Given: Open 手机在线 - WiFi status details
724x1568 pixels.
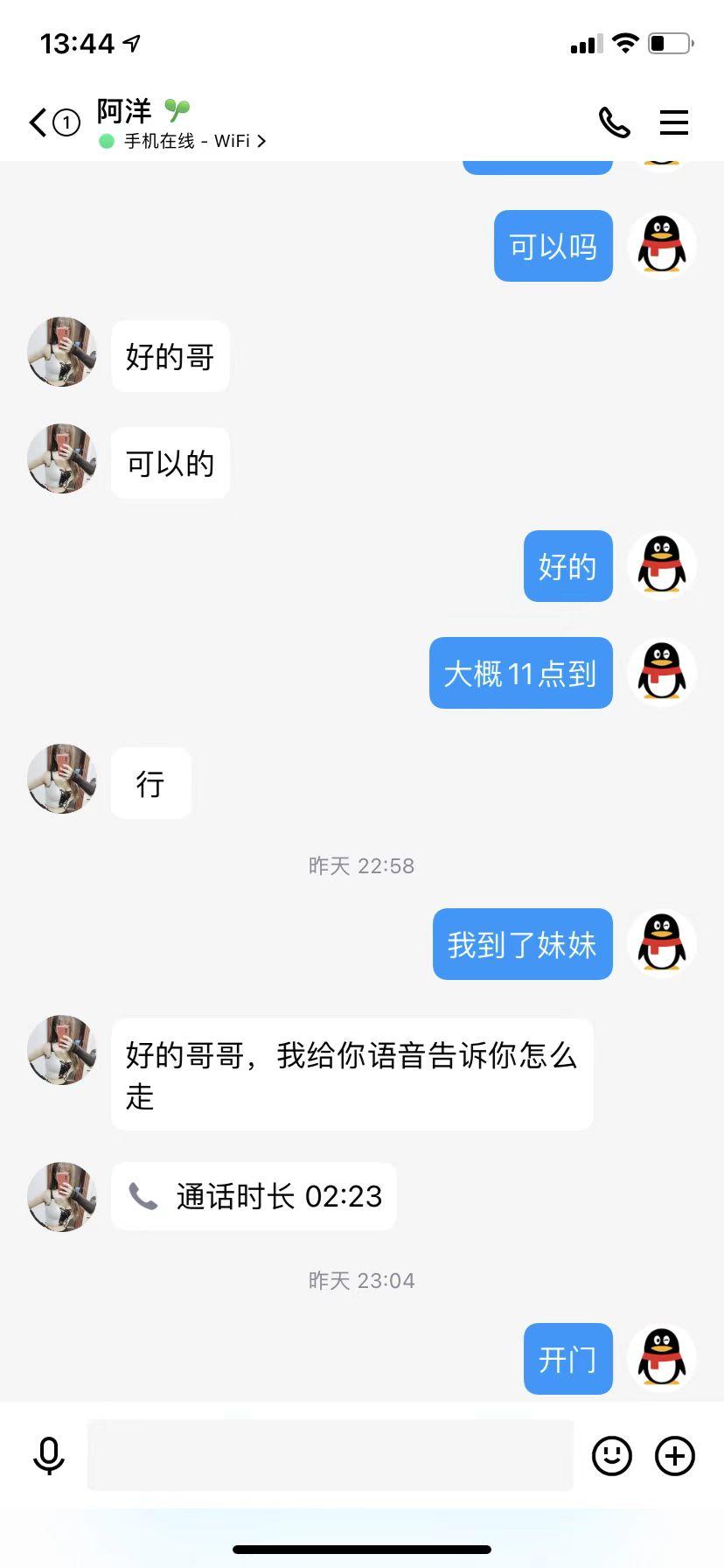Looking at the screenshot, I should 192,141.
